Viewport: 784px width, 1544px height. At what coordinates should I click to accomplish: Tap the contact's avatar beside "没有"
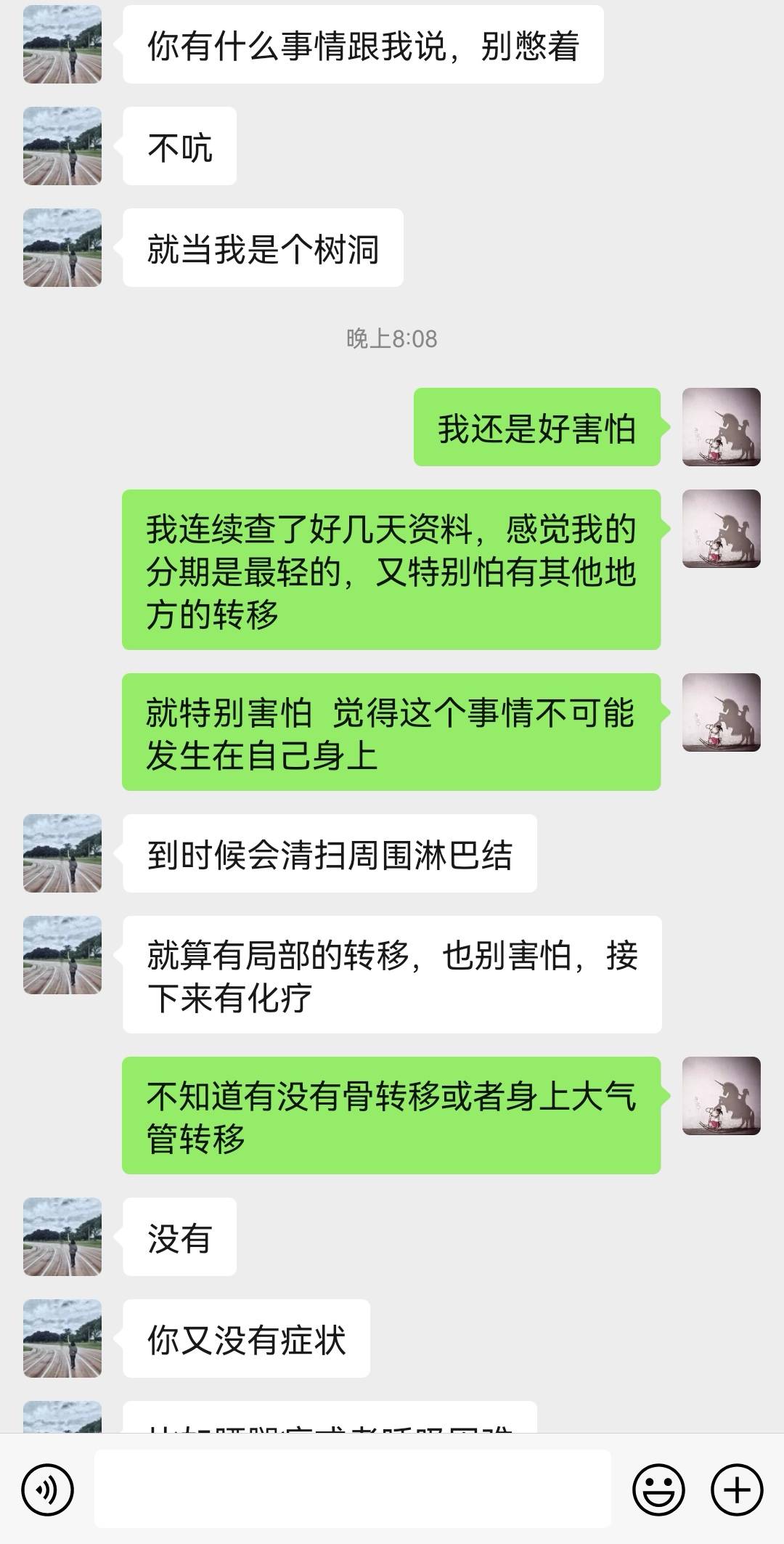point(62,1238)
